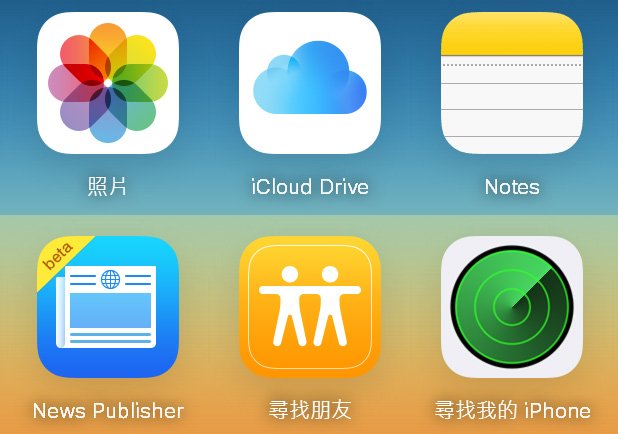Open the Notes app
618x434 pixels.
(512, 83)
